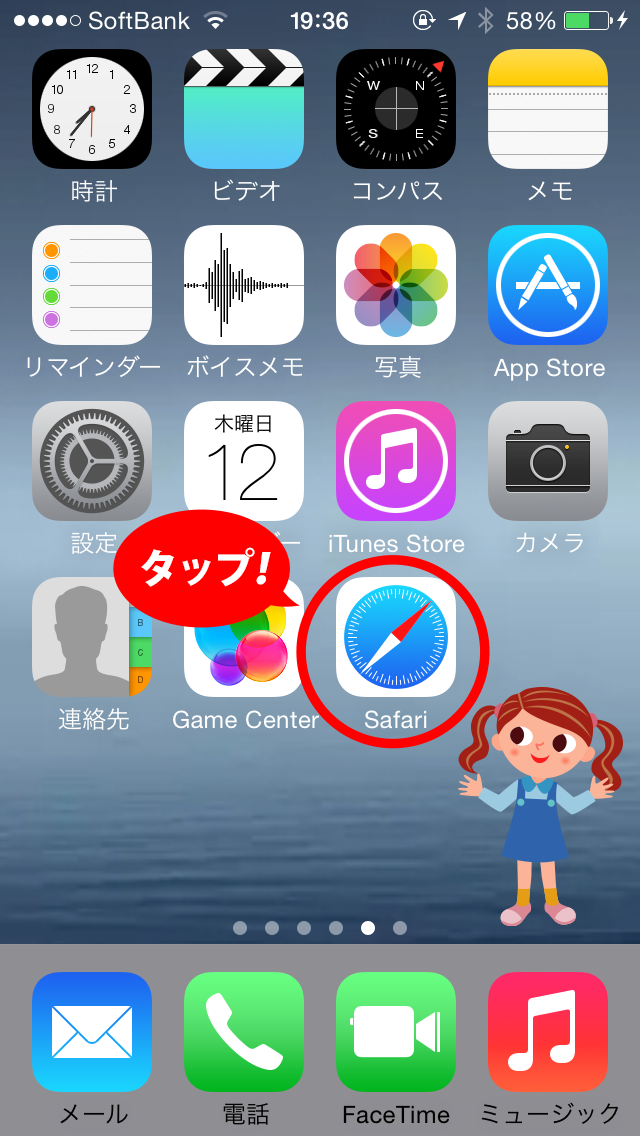640x1136 pixels.
Task: Launch the iTunes Store
Action: pyautogui.click(x=396, y=461)
